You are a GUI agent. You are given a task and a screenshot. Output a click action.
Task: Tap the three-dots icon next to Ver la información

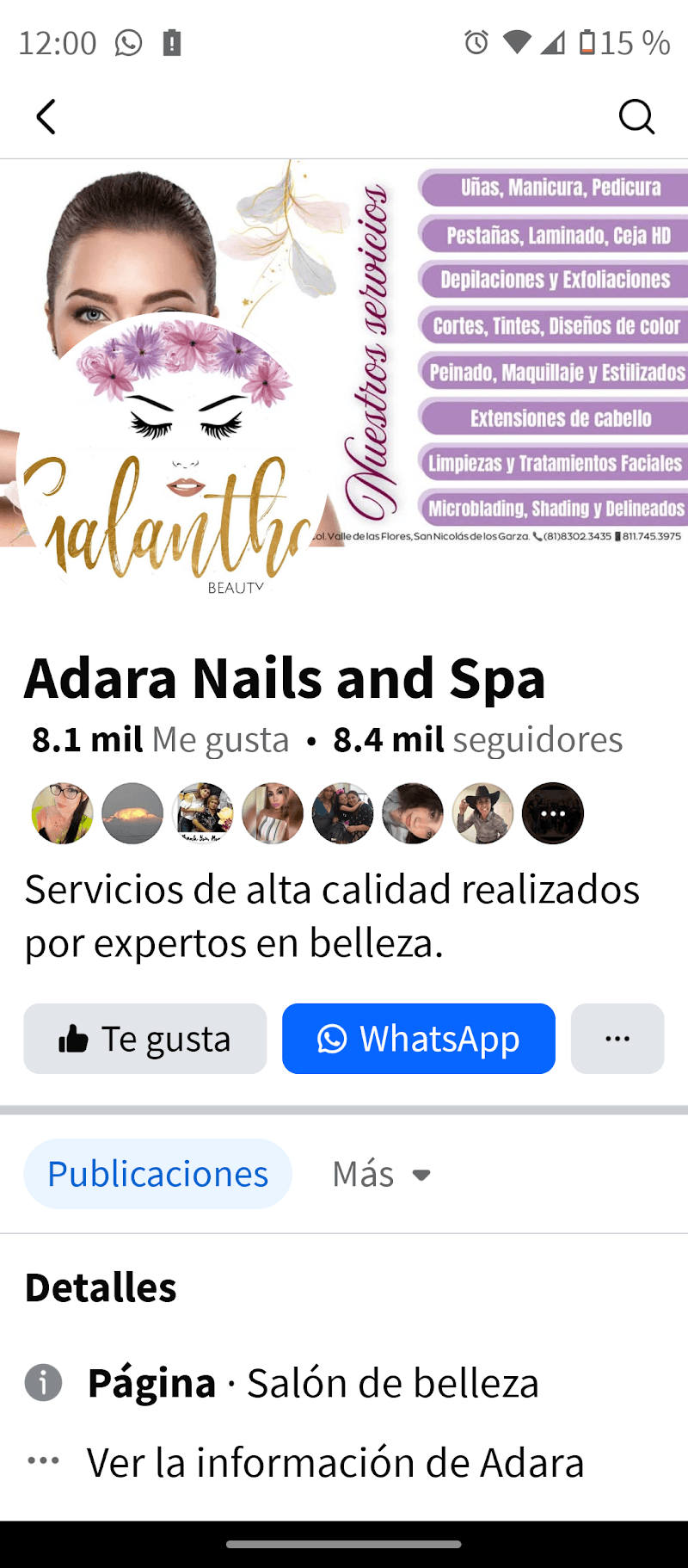[43, 1460]
